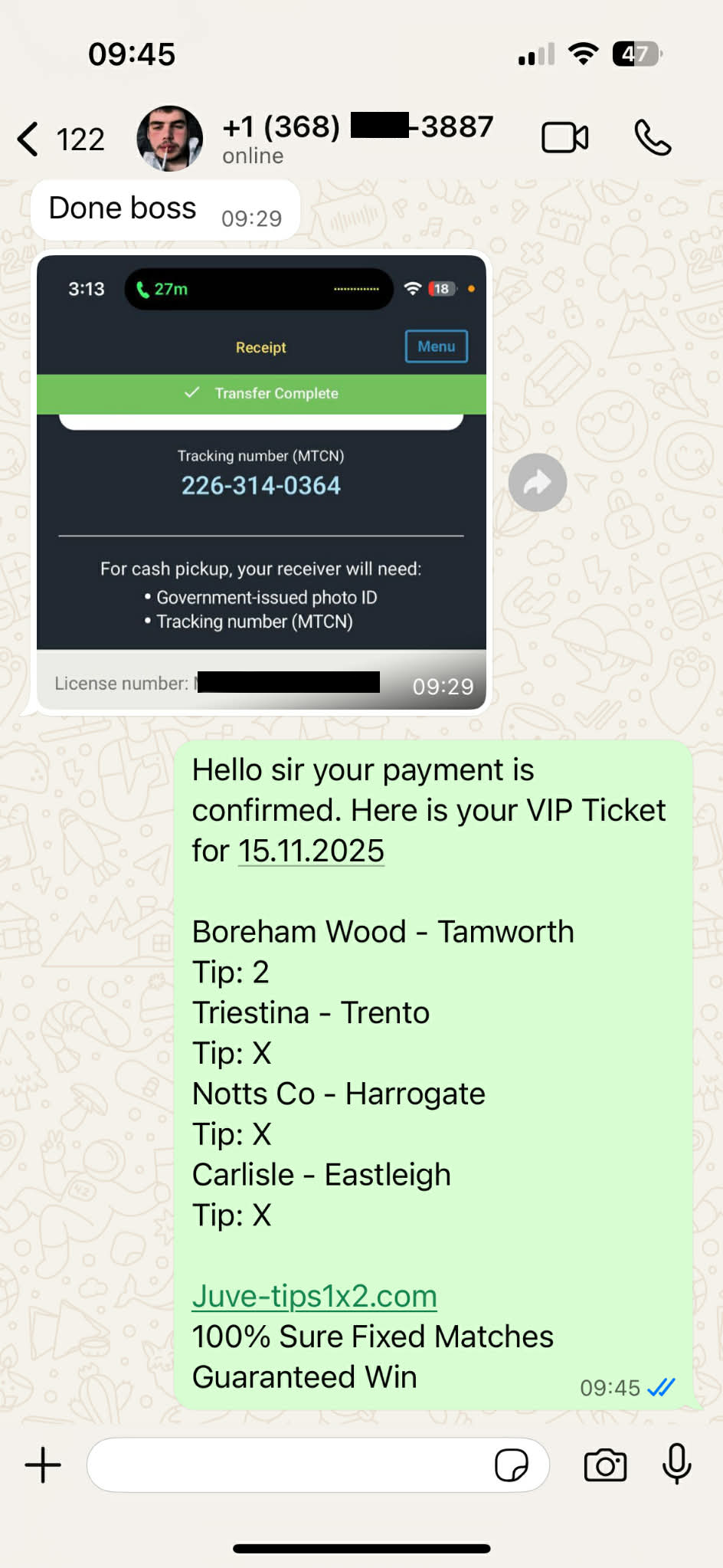
Task: Go back to the chats list
Action: (31, 139)
